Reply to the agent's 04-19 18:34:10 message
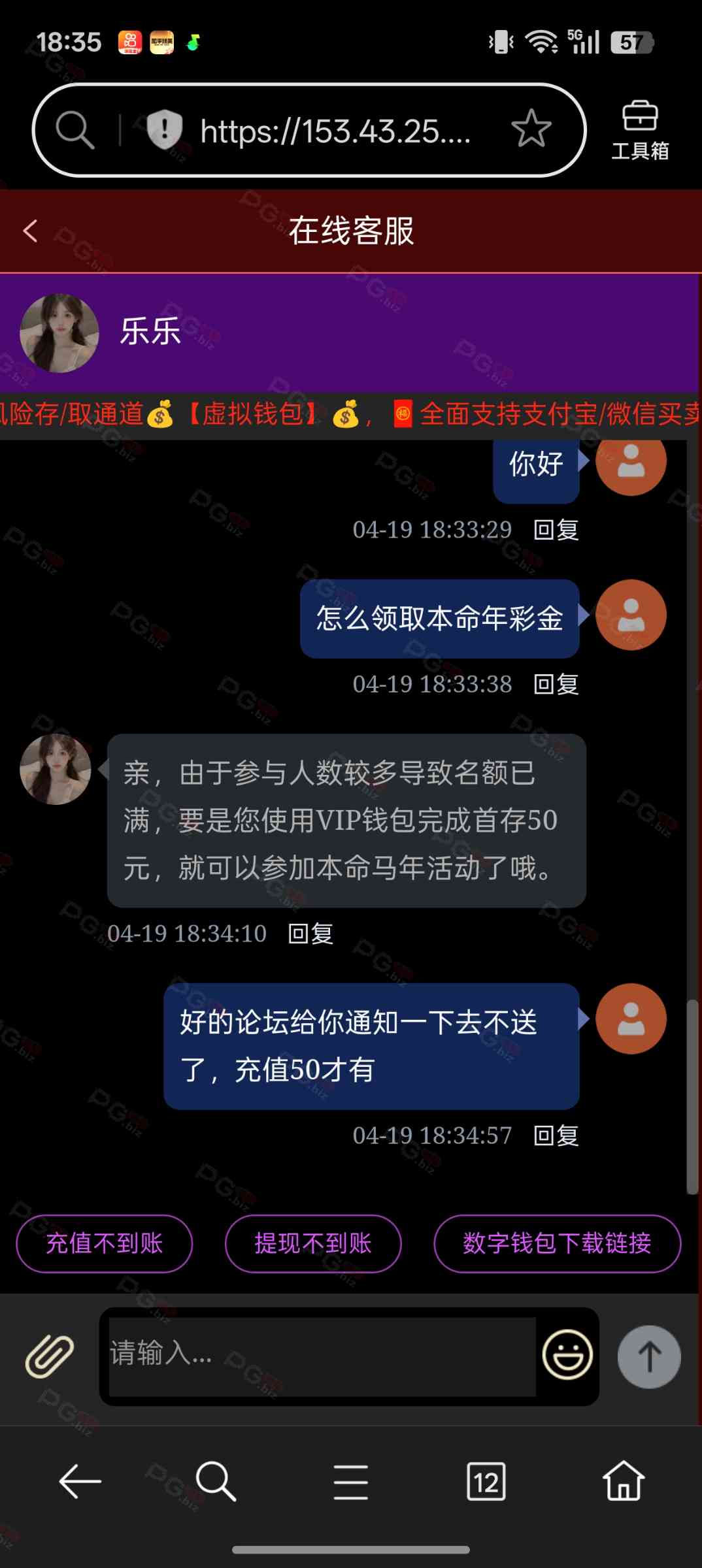The width and height of the screenshot is (702, 1568). [310, 934]
